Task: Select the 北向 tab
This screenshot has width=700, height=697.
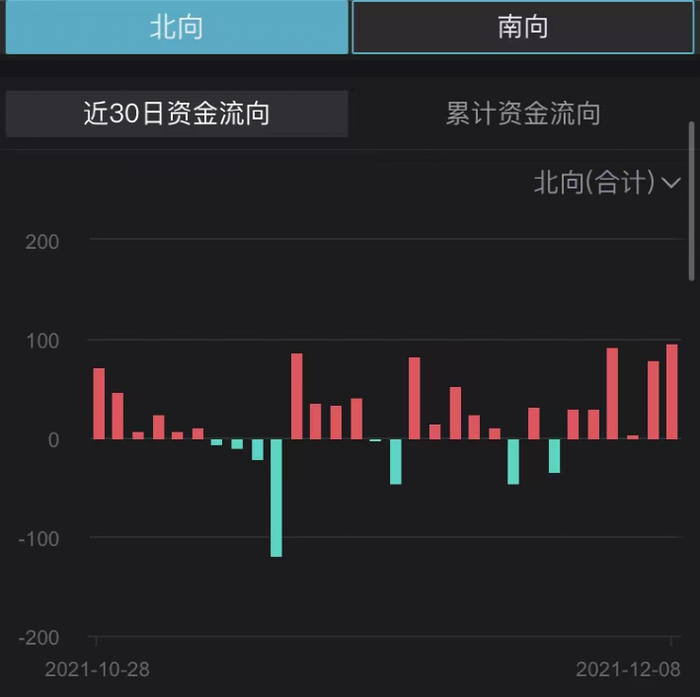Action: tap(177, 27)
